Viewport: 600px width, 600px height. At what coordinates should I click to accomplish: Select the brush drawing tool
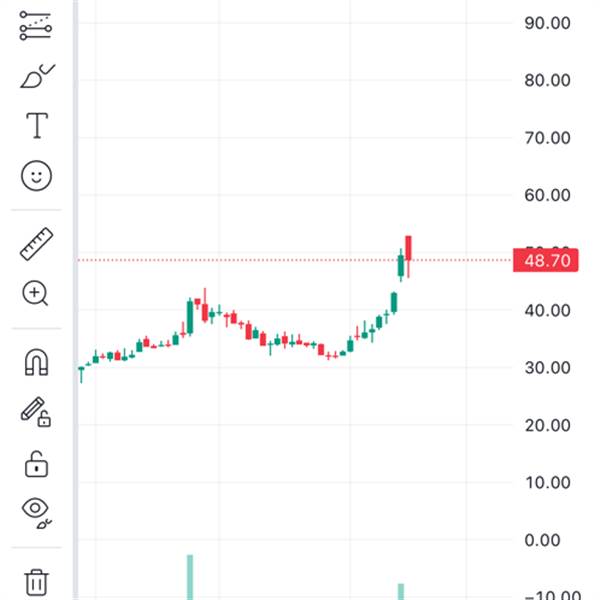(x=37, y=76)
